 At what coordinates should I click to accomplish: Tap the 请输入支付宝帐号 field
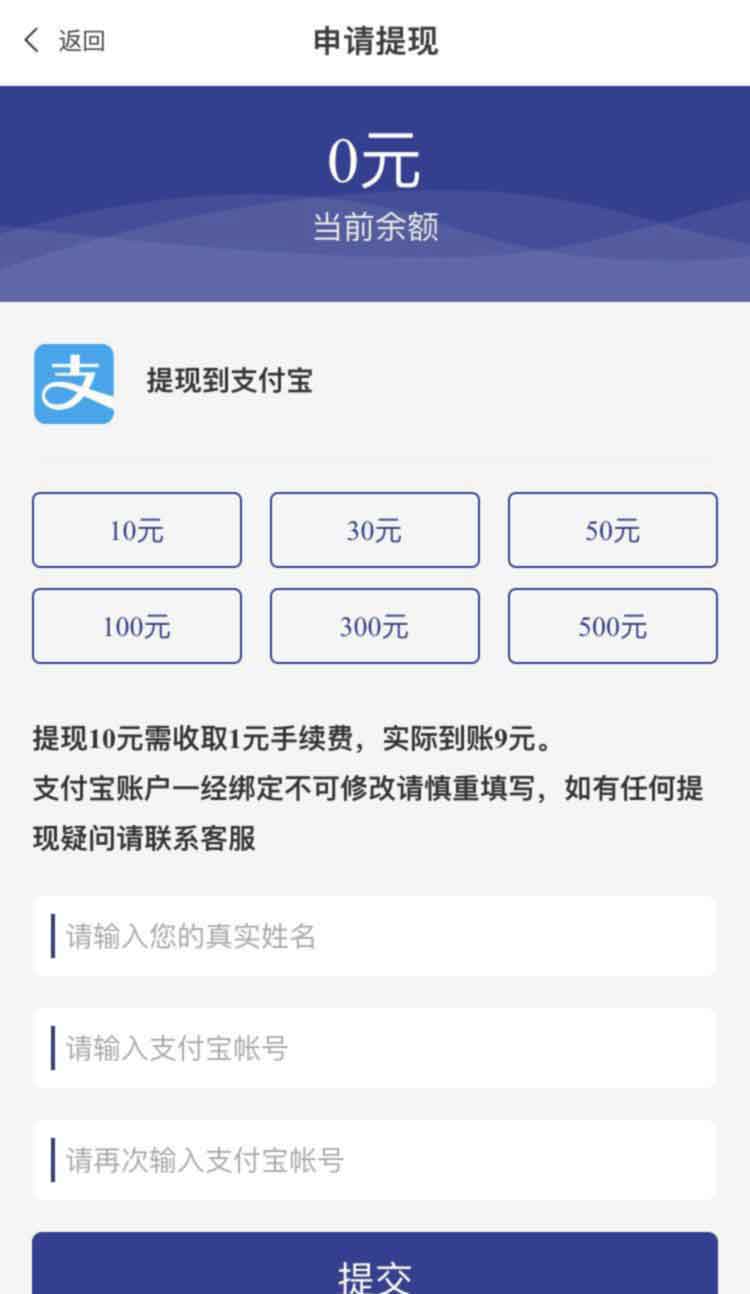[375, 1048]
